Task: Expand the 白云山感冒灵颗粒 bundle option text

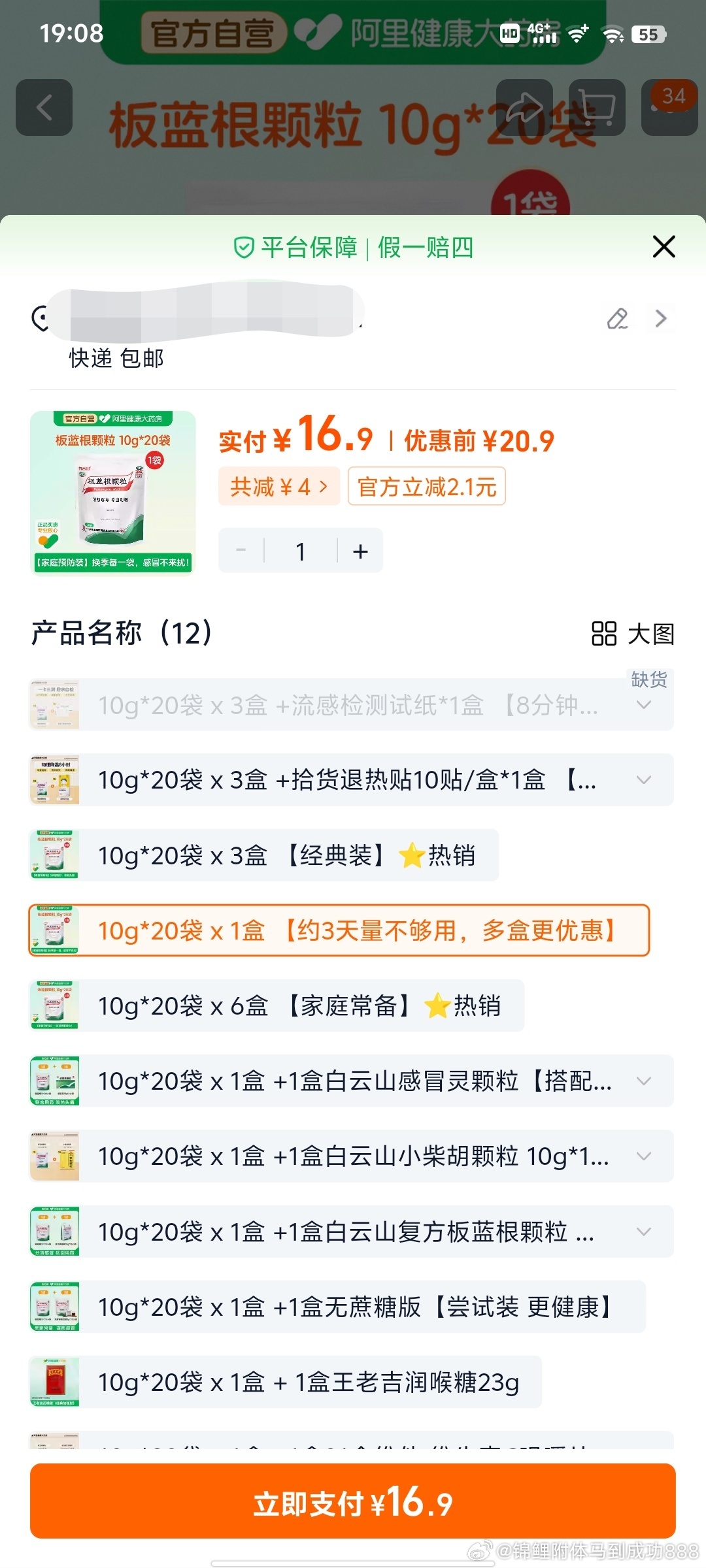Action: click(x=644, y=1081)
